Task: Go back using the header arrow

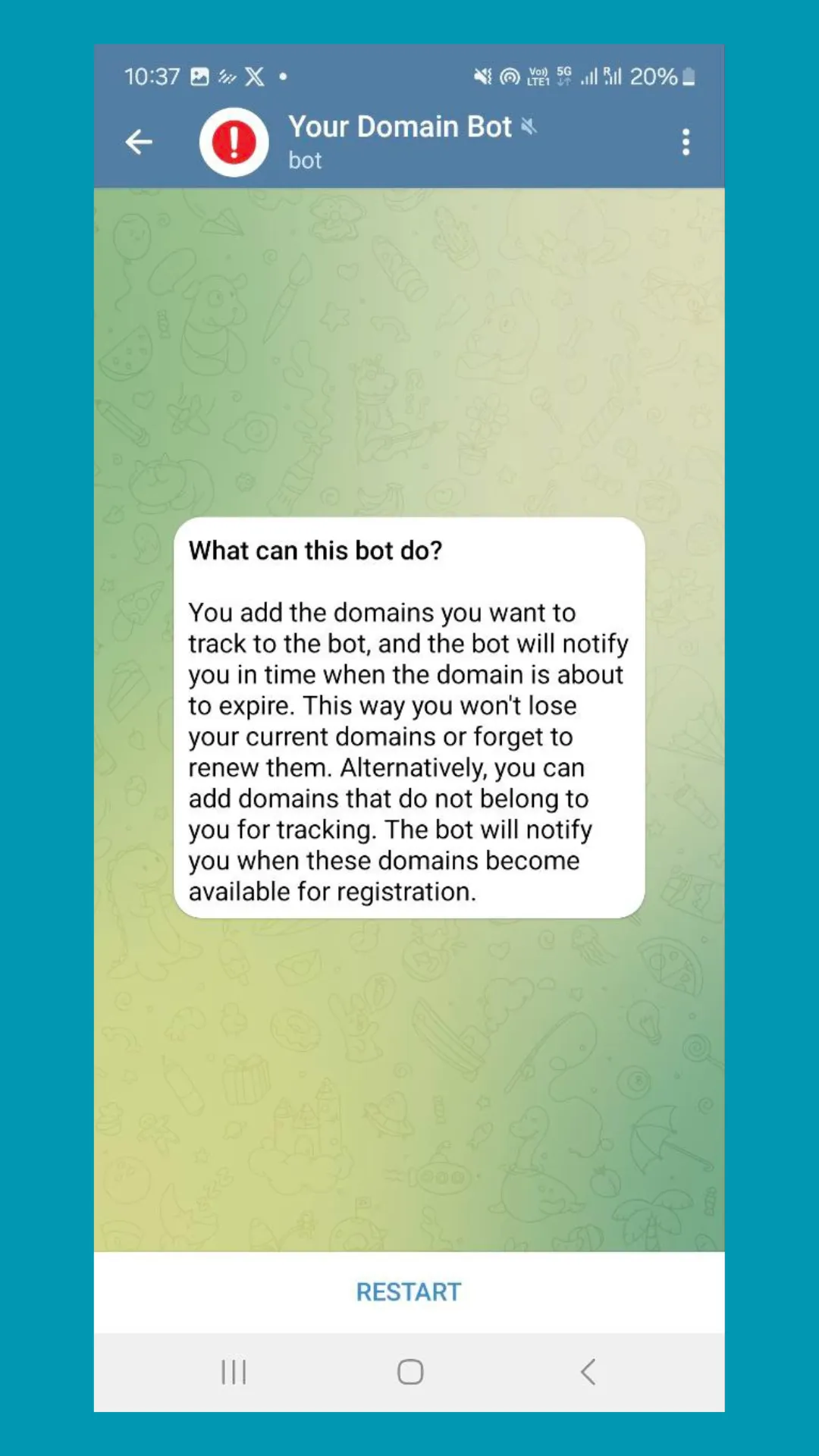Action: click(139, 142)
